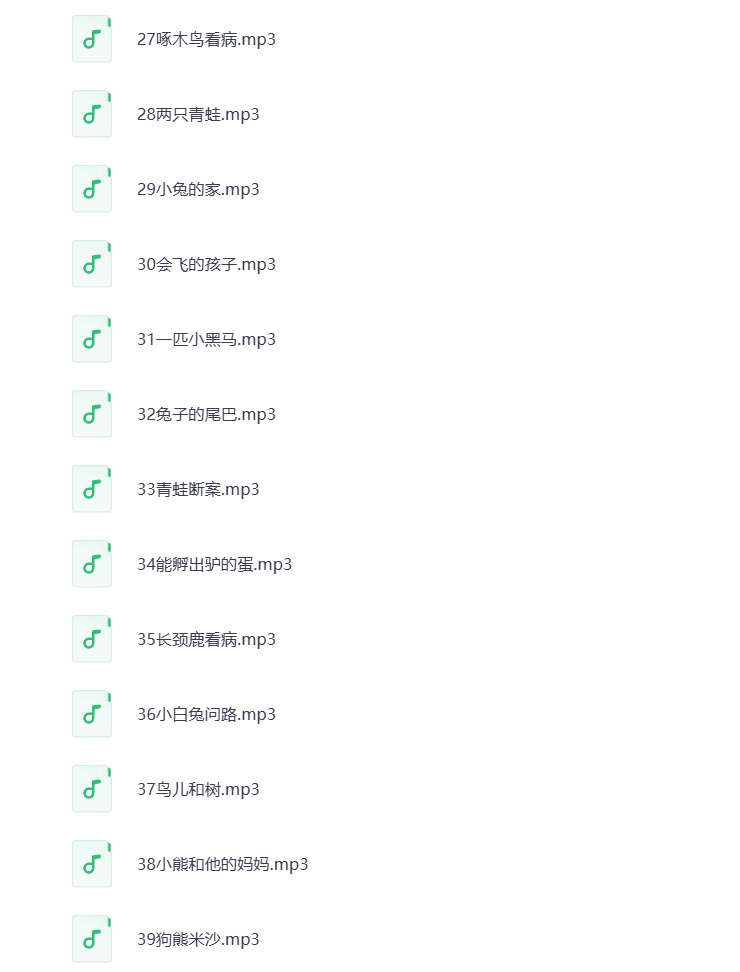The width and height of the screenshot is (740, 972).
Task: Click the audio icon for 36小白兔问路.mp3
Action: click(91, 713)
